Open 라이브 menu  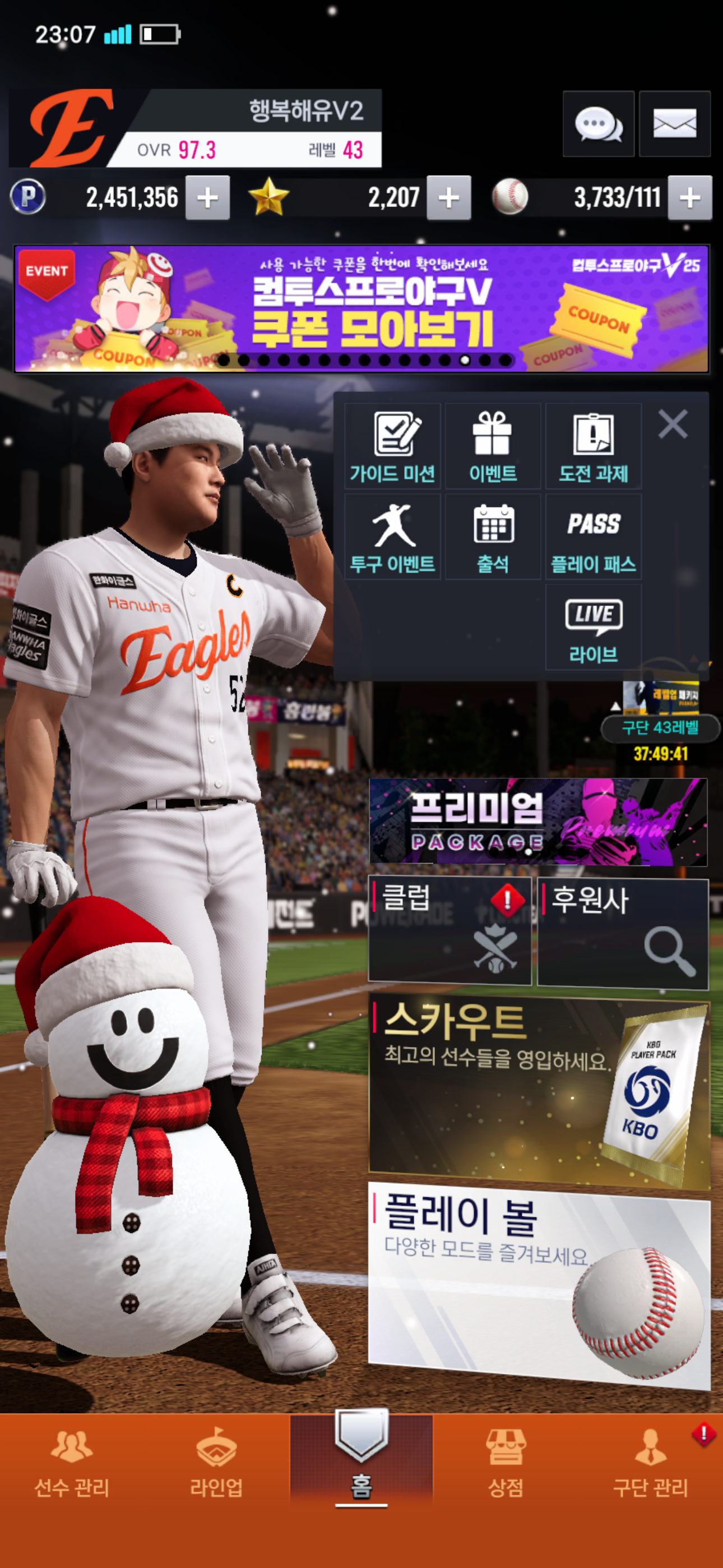tap(594, 628)
